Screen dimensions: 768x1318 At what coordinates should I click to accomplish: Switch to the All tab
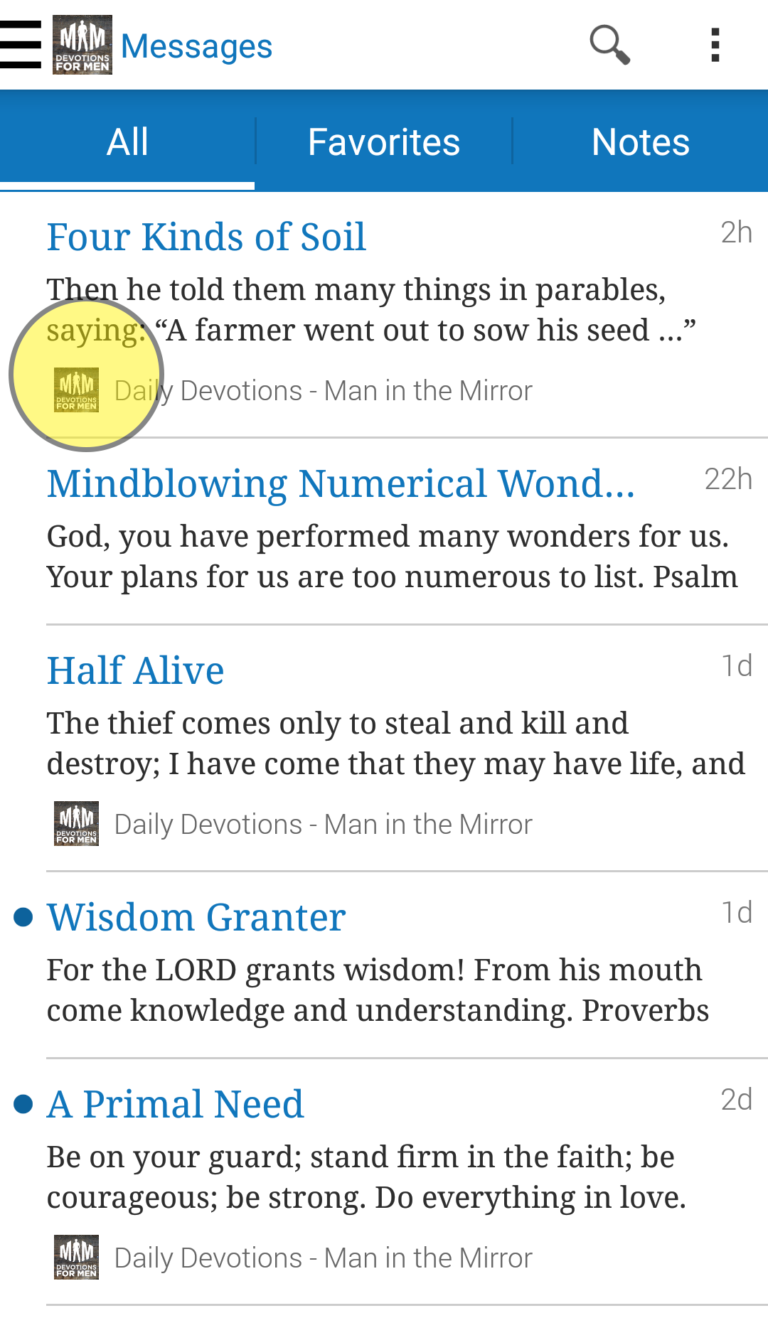[127, 141]
